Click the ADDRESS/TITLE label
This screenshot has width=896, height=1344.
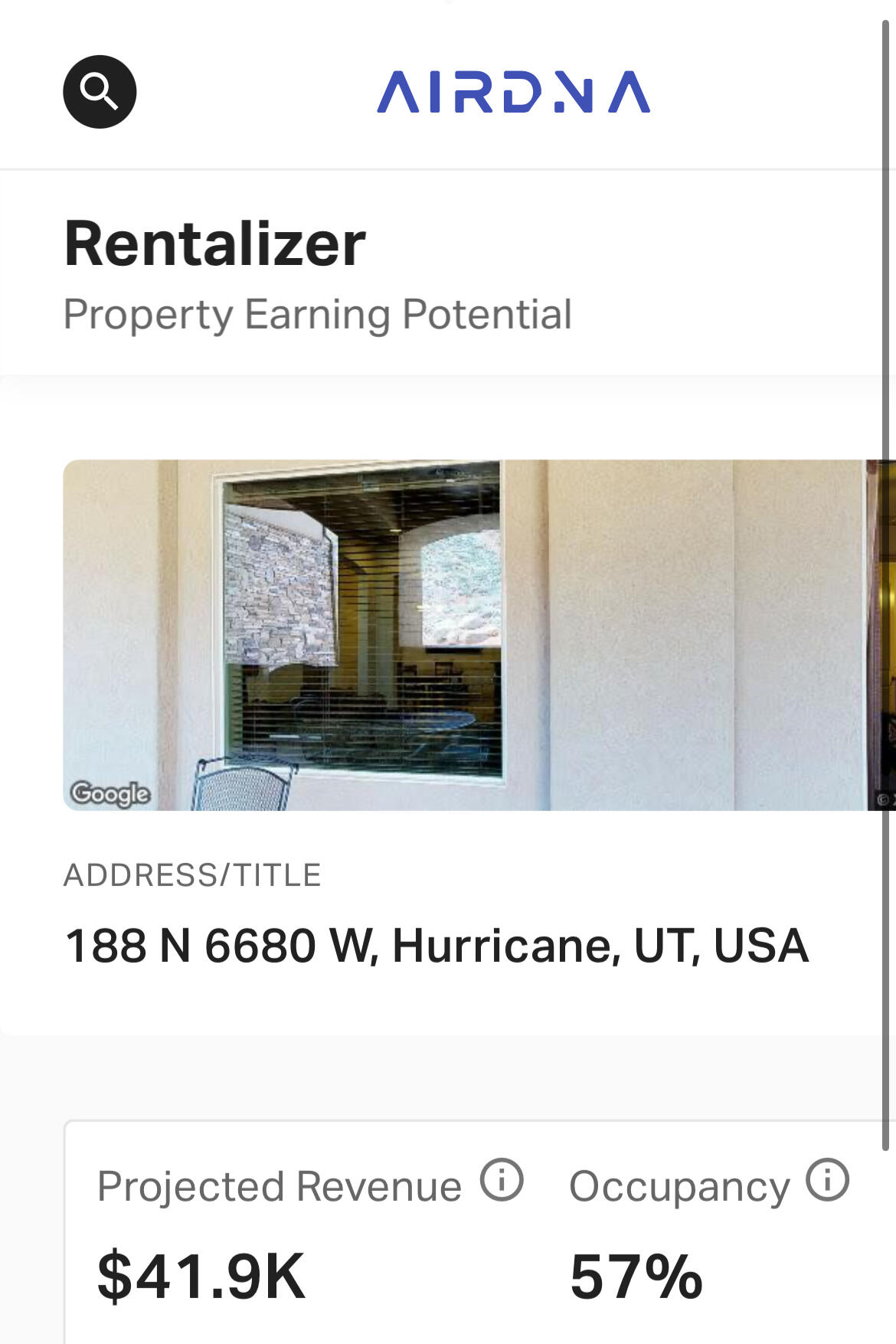coord(192,875)
